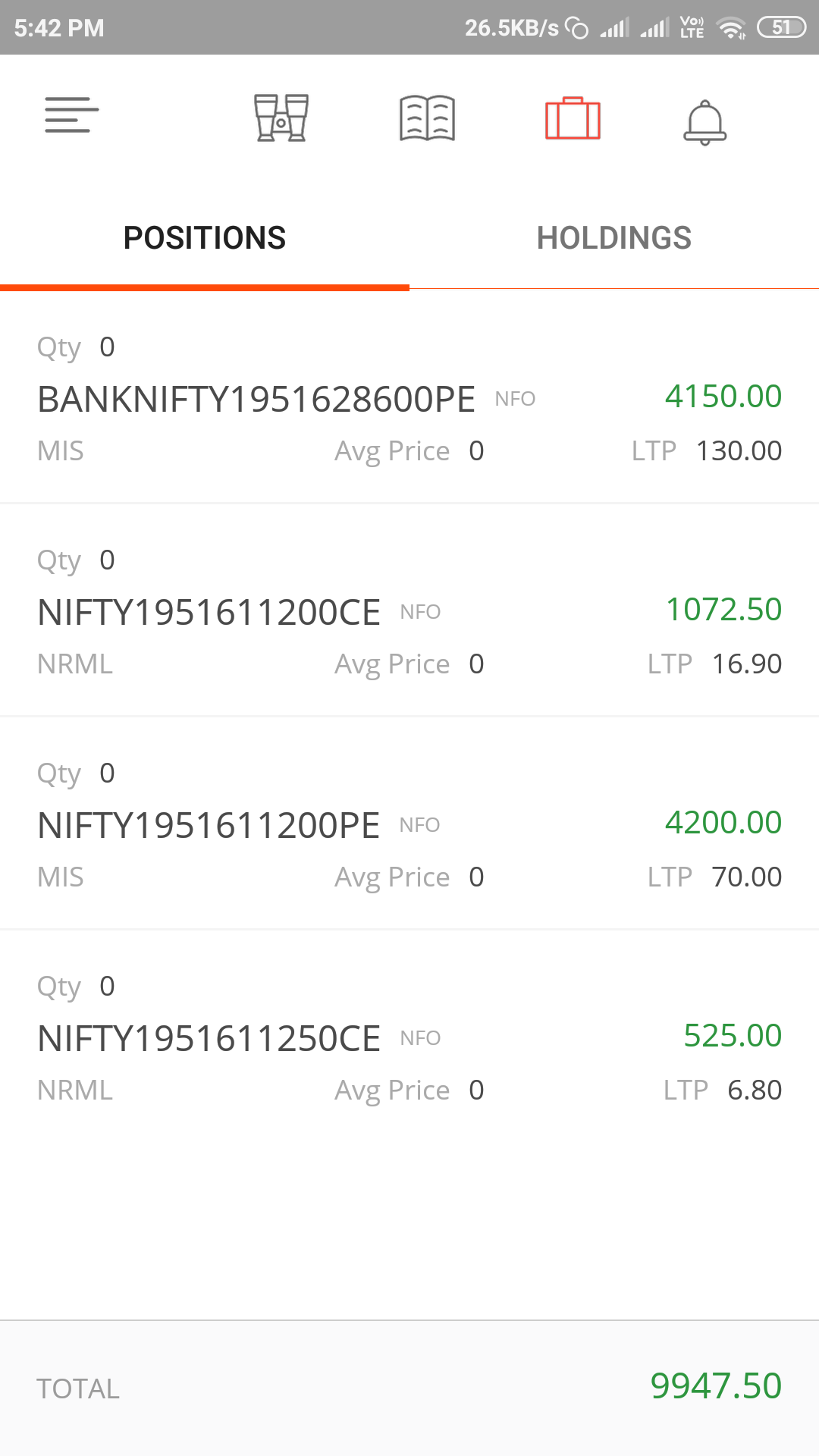Open the BANKNIFTY1951628600PE position
The image size is (819, 1456).
(x=409, y=397)
